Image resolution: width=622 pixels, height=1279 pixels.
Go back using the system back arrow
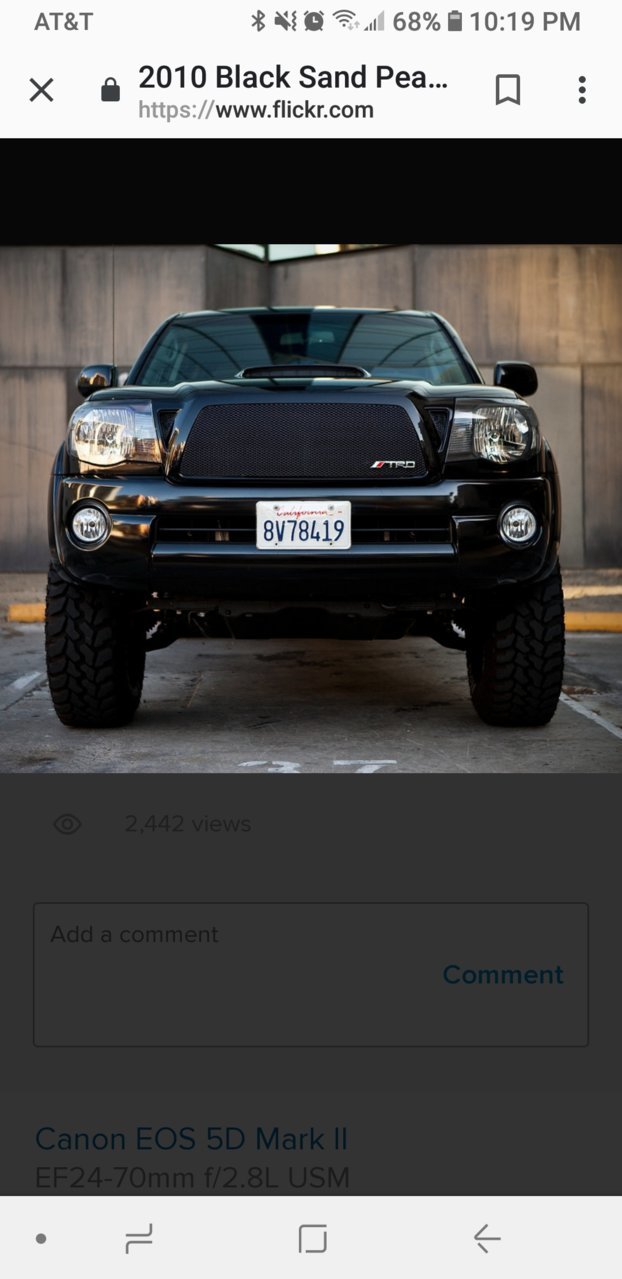click(x=487, y=1239)
